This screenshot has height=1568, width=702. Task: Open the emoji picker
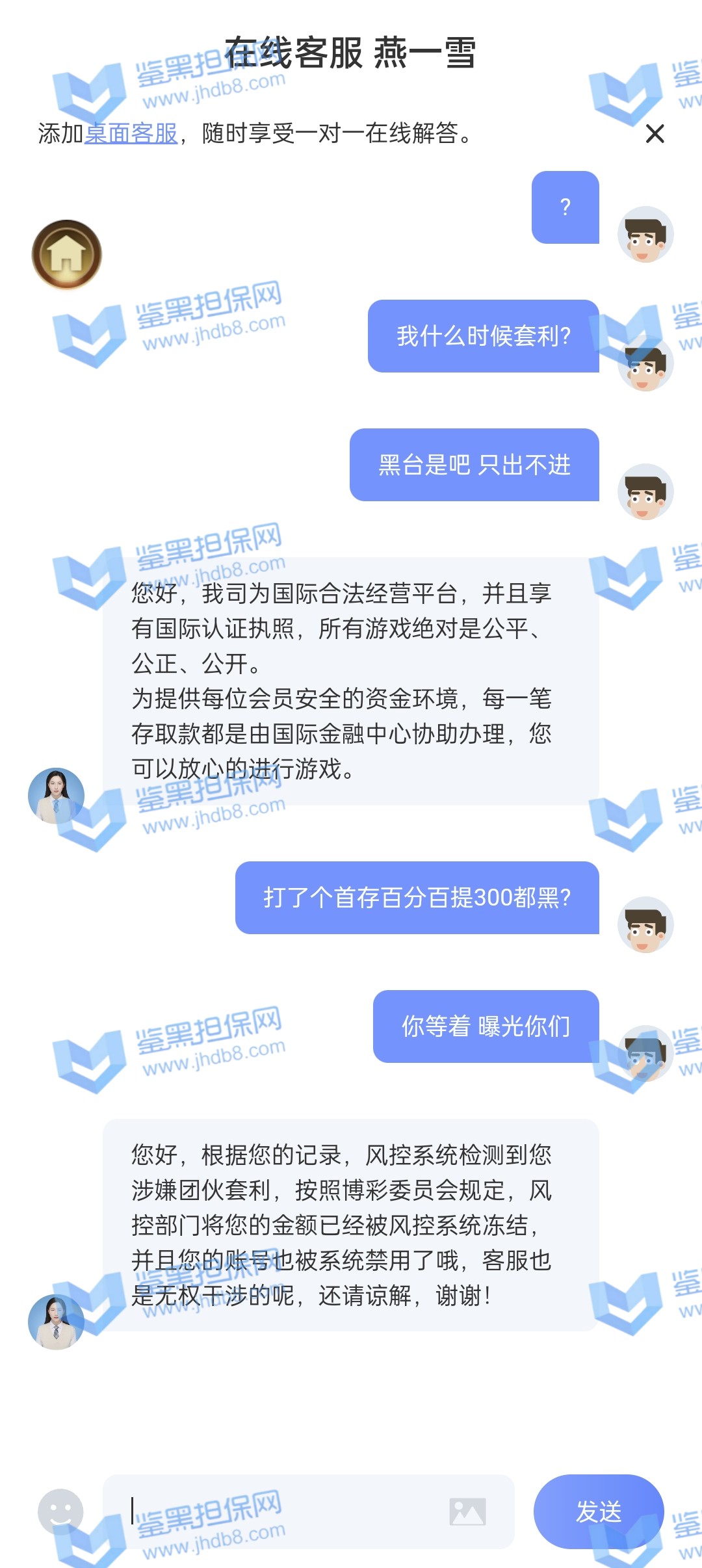(60, 1511)
